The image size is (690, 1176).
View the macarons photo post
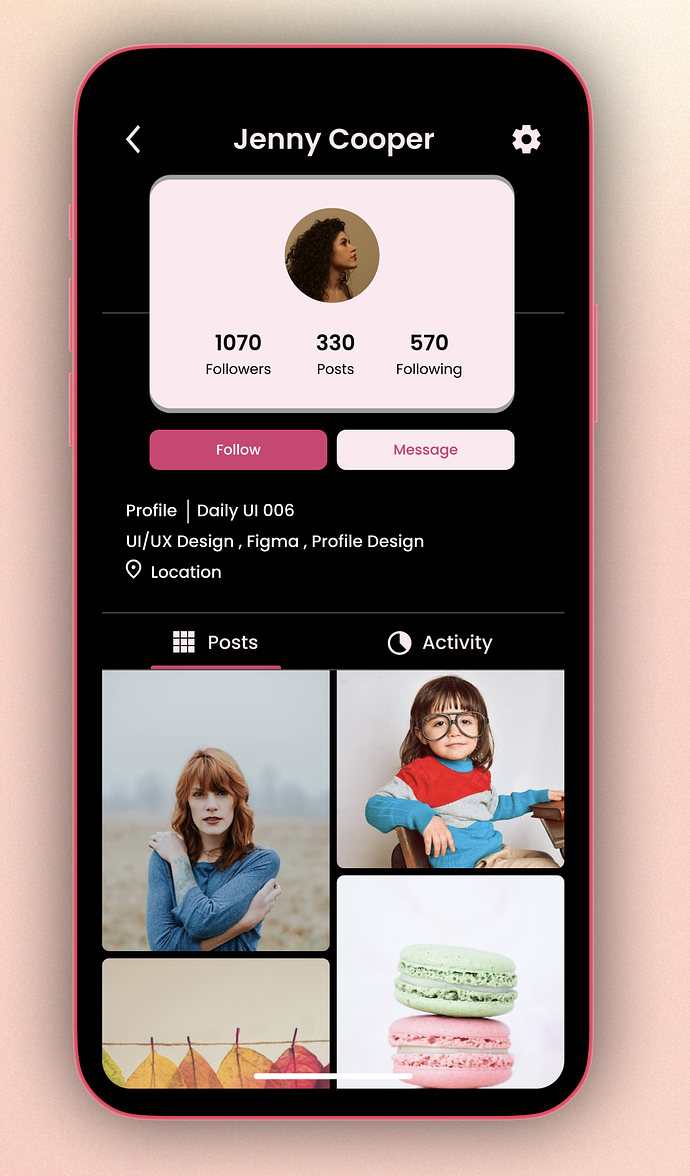(450, 980)
